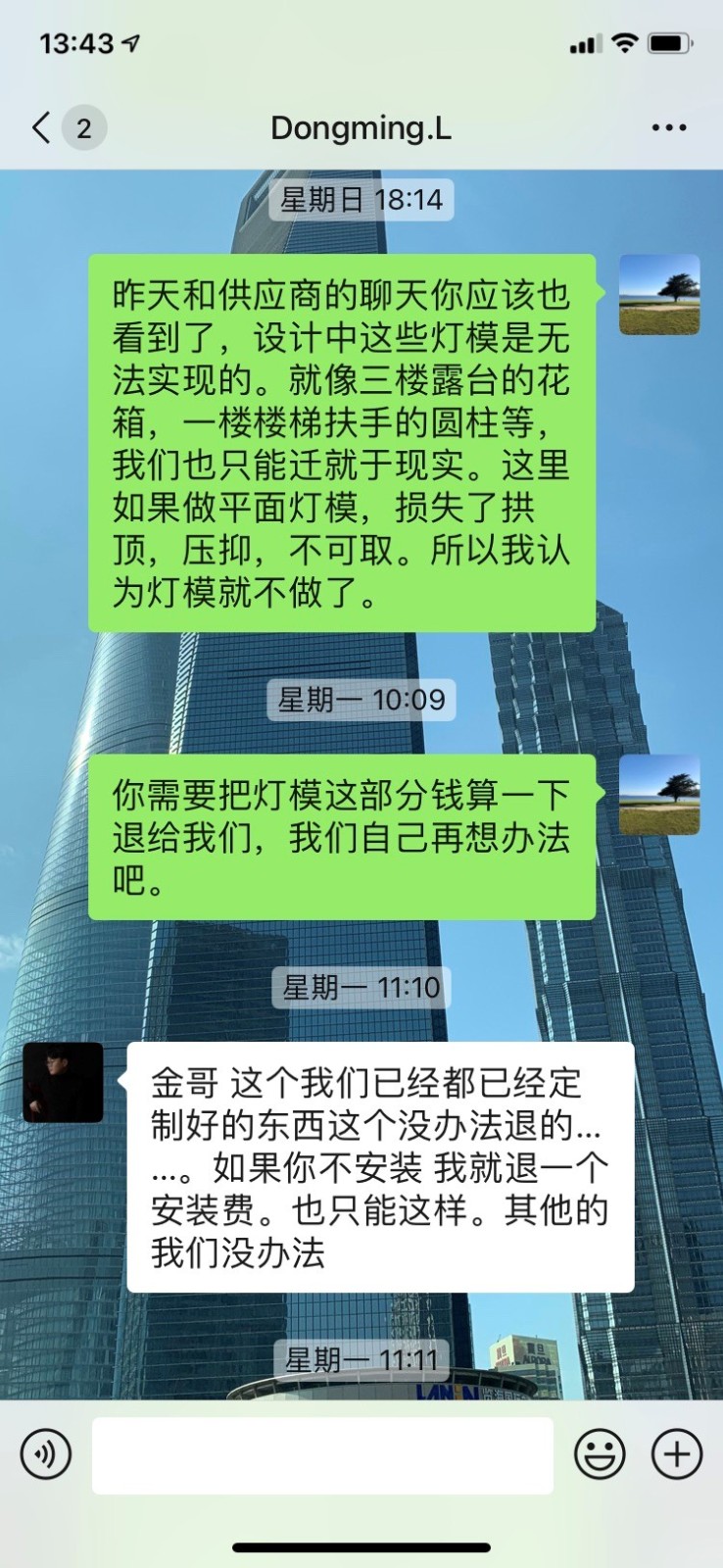Tap the message text field
723x1568 pixels.
(x=322, y=1455)
